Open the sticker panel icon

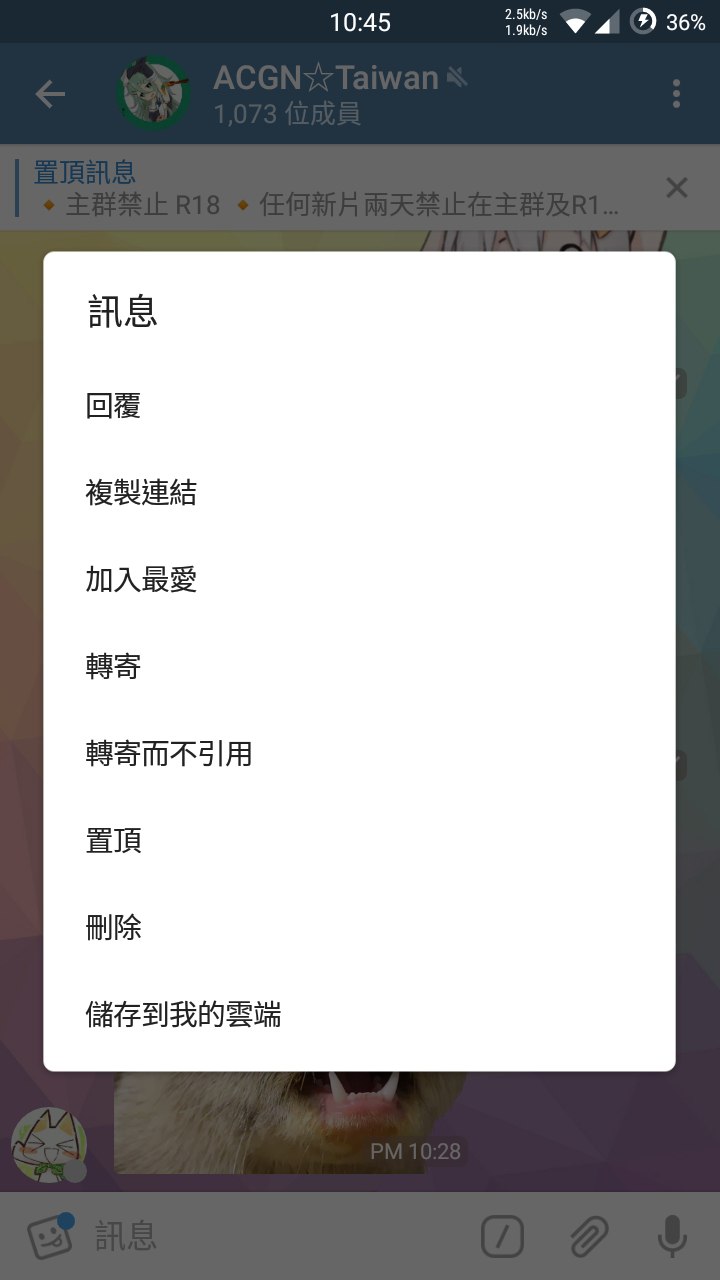[49, 1238]
